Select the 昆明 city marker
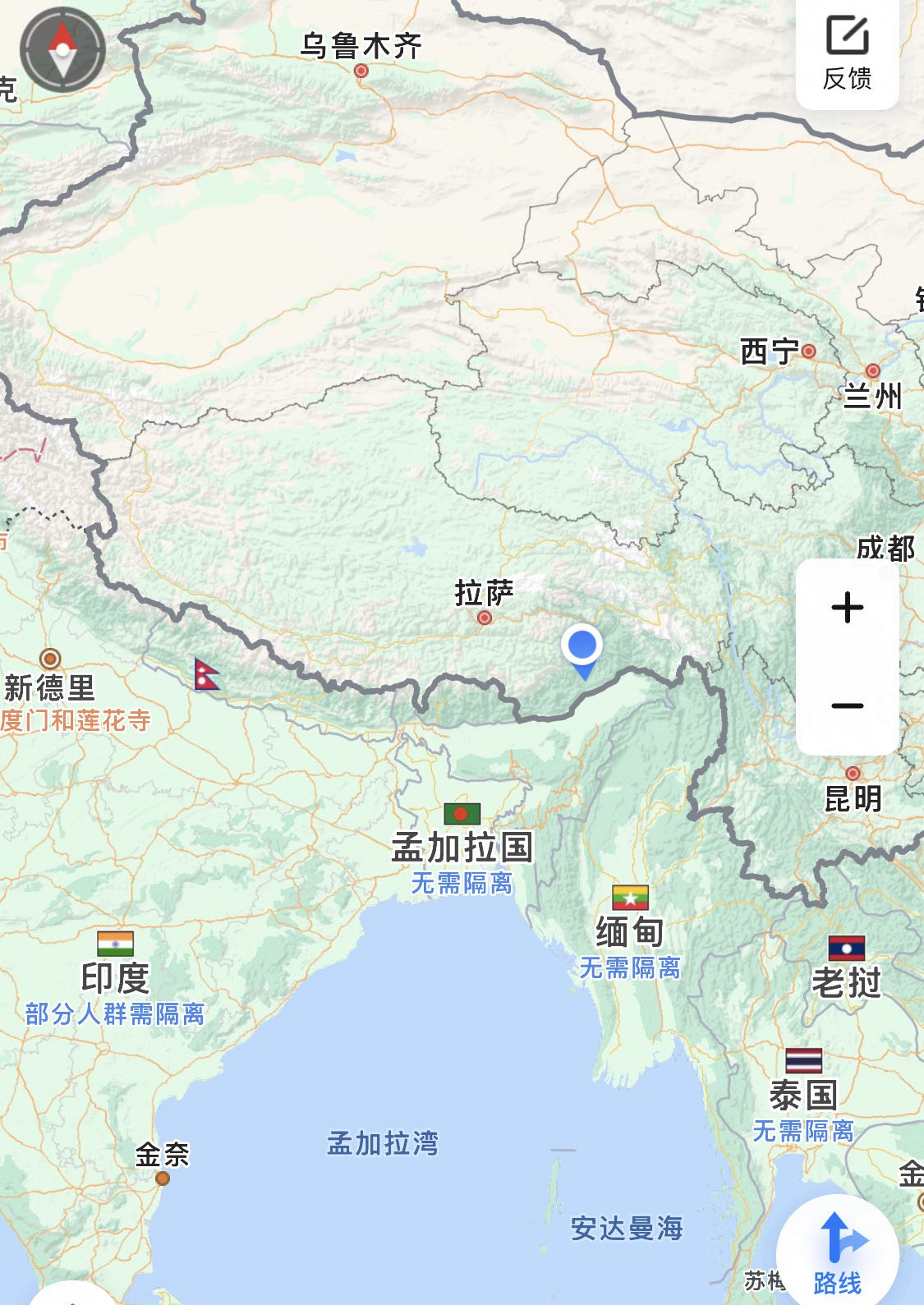Viewport: 924px width, 1305px height. click(854, 774)
